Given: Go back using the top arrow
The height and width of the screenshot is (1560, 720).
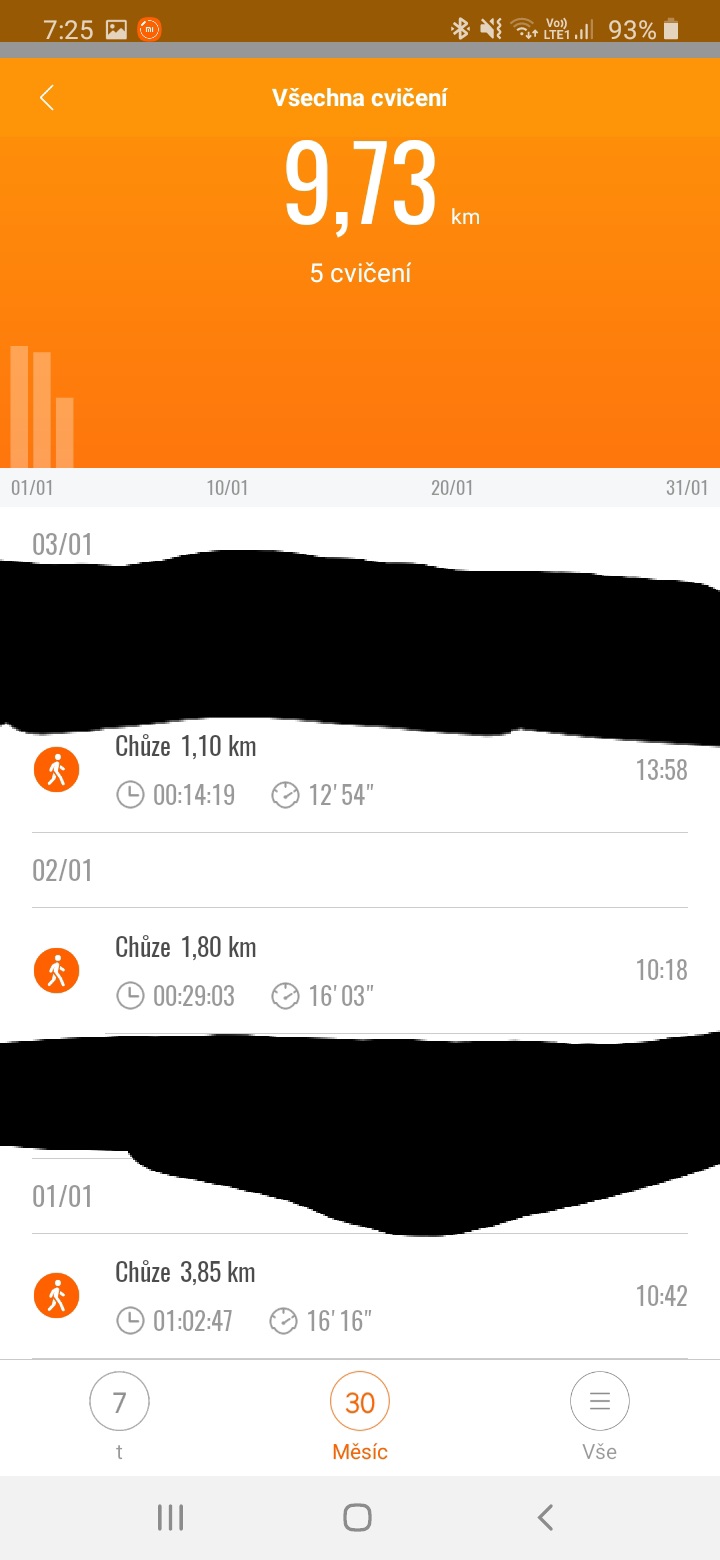Looking at the screenshot, I should tap(47, 97).
